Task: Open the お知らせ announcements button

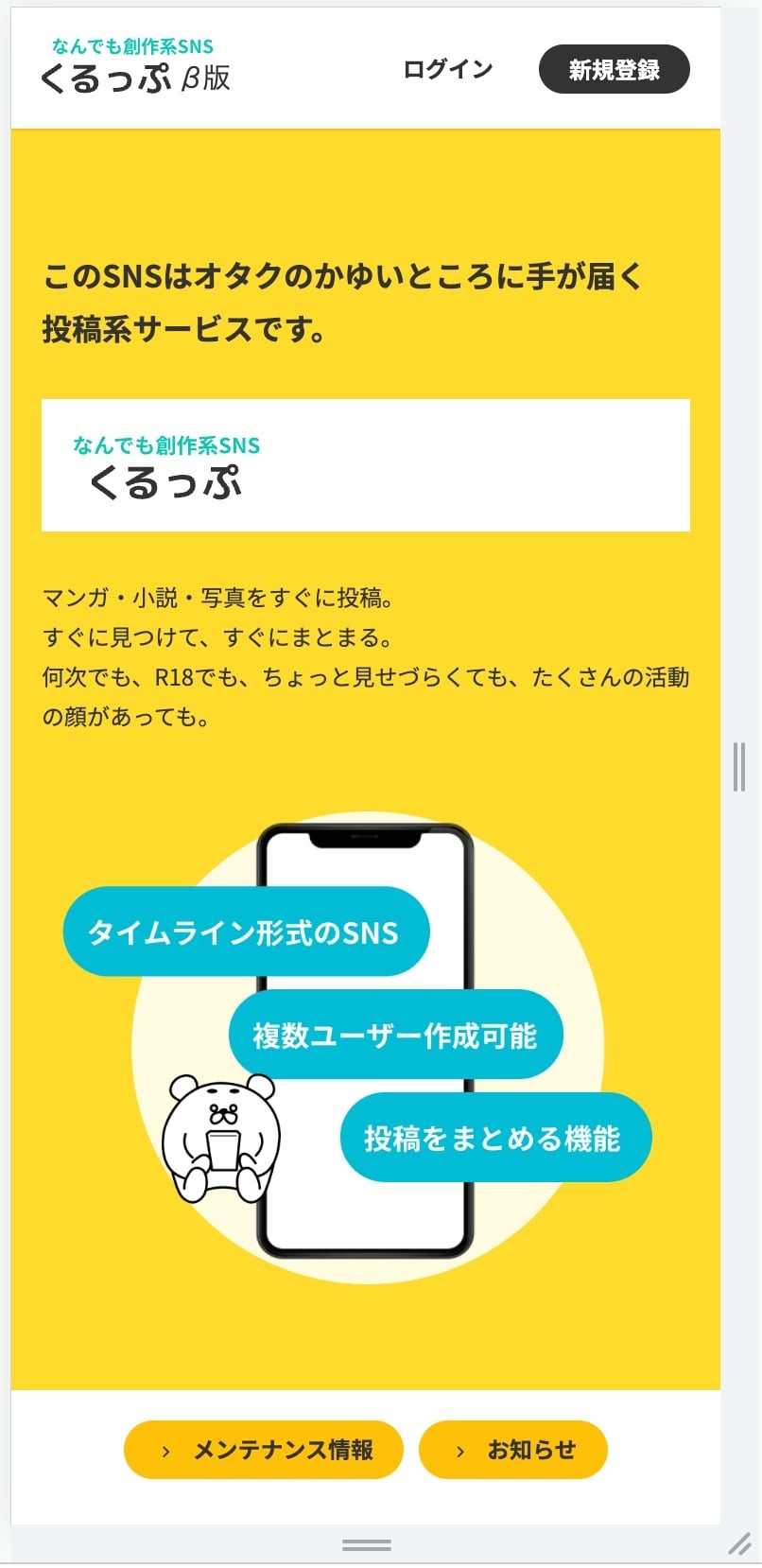Action: click(513, 1449)
